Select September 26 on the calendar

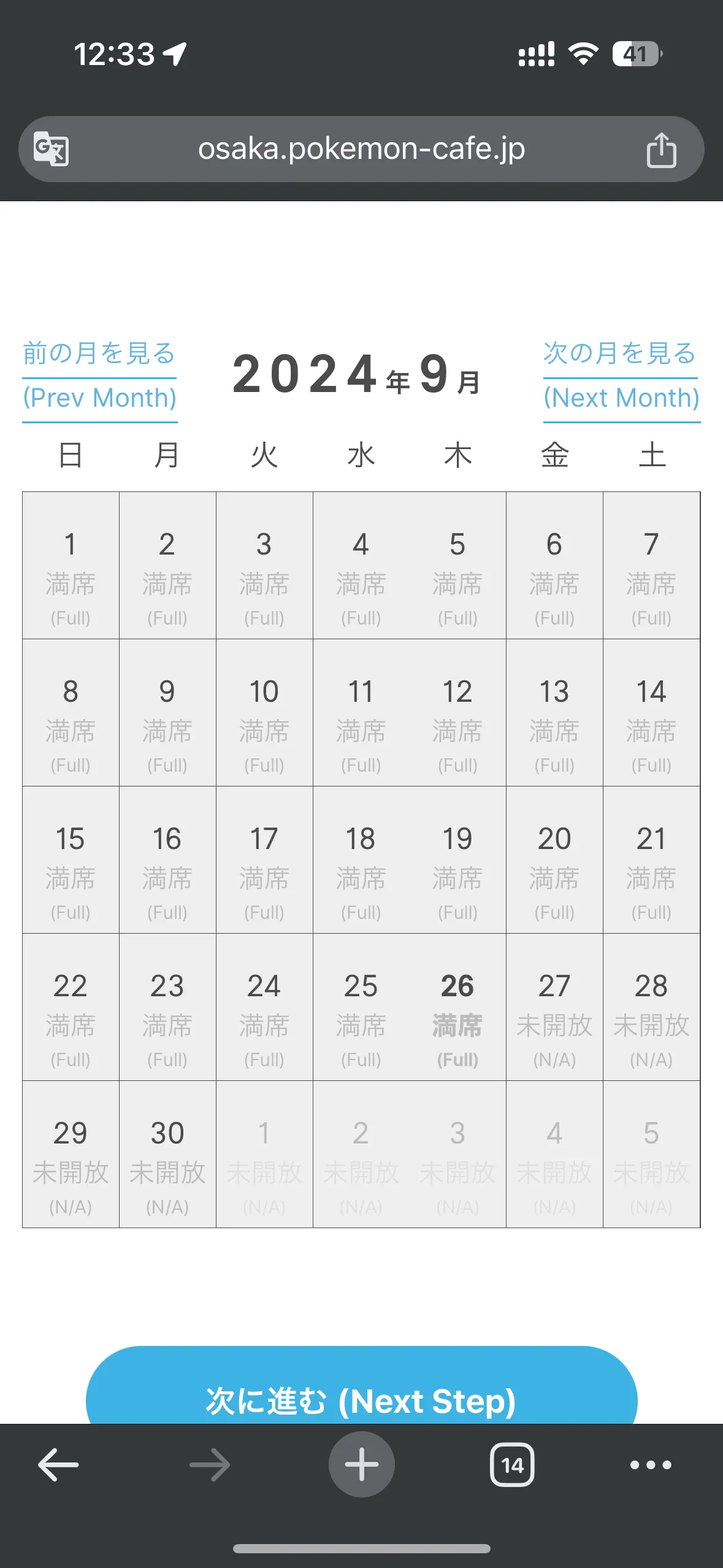click(x=457, y=1007)
